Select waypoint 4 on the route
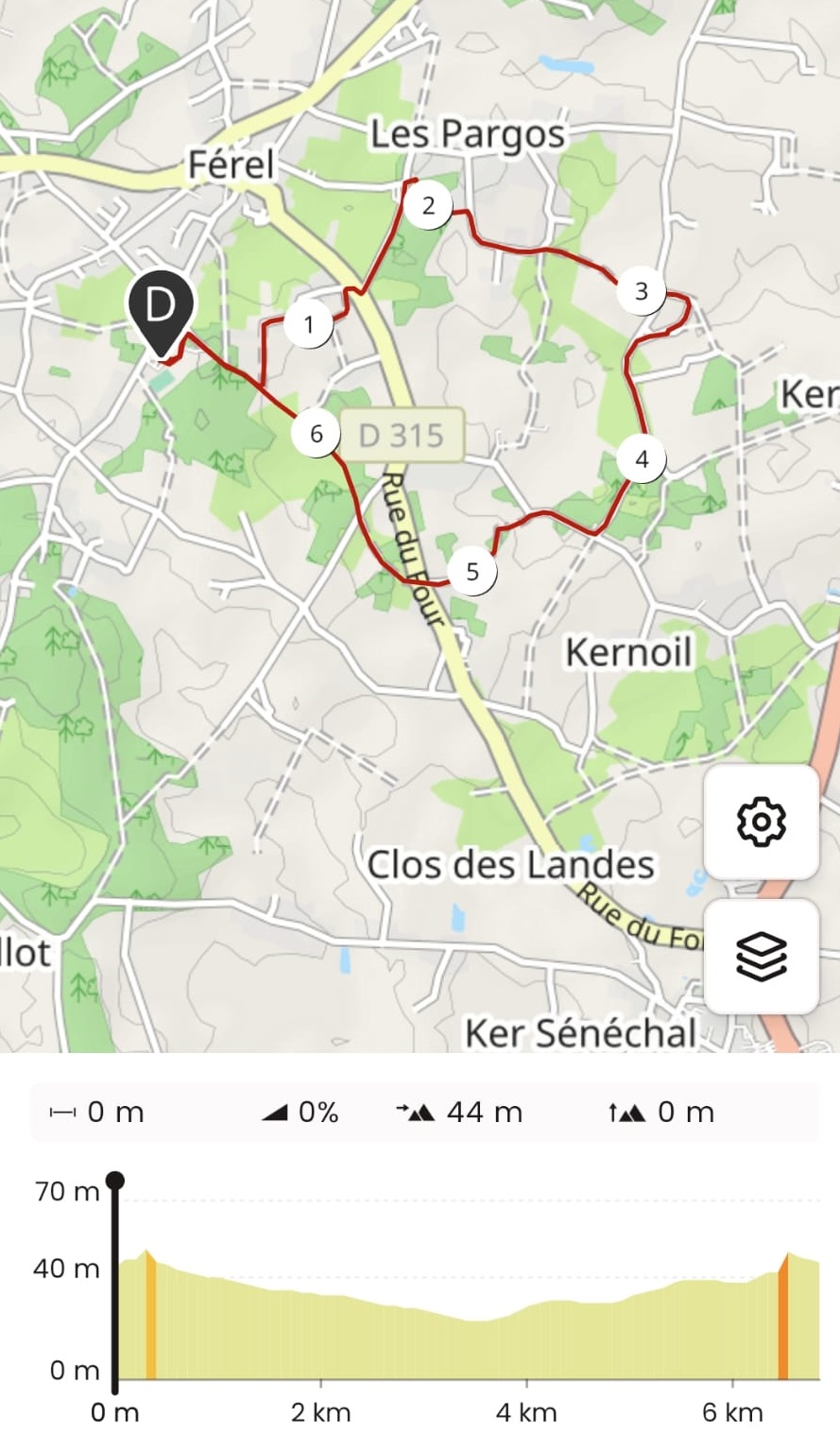Image resolution: width=840 pixels, height=1434 pixels. coord(642,459)
